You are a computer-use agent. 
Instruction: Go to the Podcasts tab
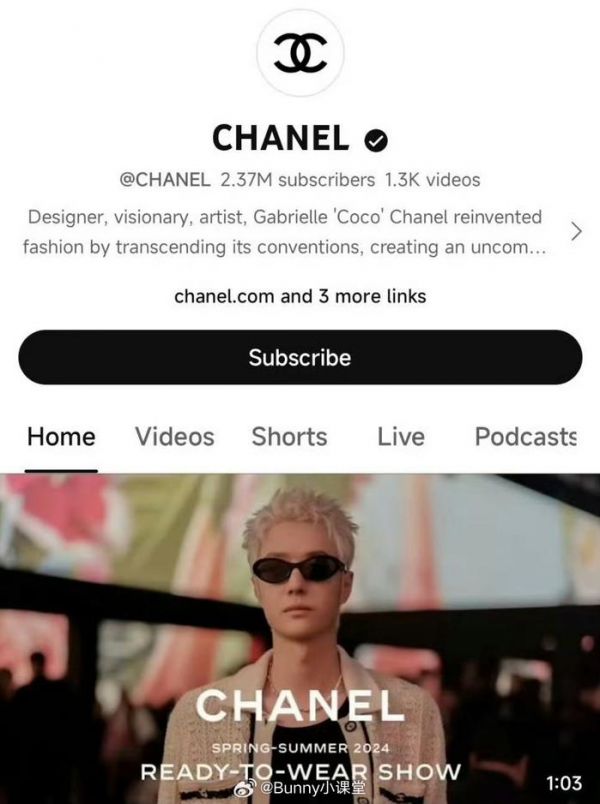pos(525,437)
